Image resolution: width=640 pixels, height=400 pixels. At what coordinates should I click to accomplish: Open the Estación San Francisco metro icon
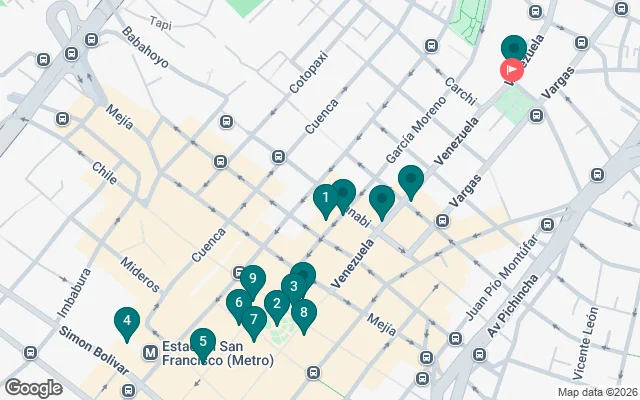tap(150, 352)
